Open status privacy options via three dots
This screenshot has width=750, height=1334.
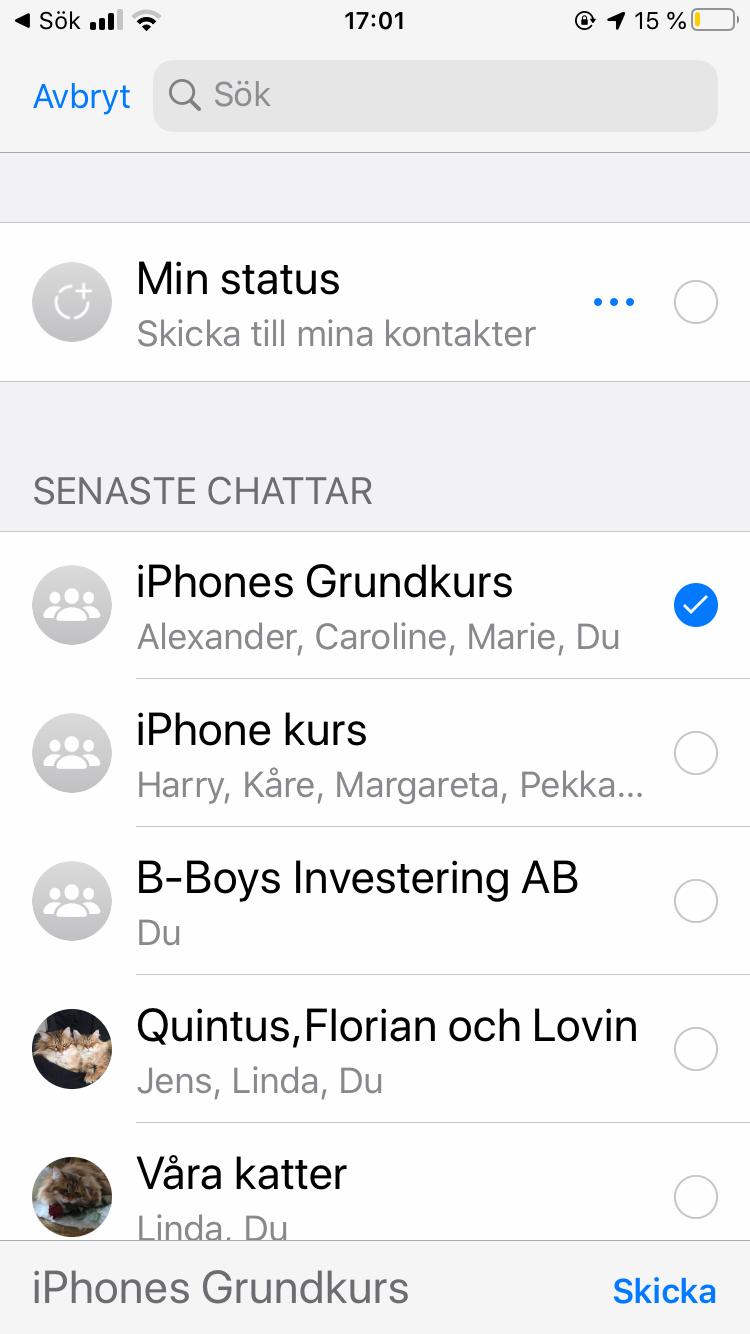[x=613, y=302]
